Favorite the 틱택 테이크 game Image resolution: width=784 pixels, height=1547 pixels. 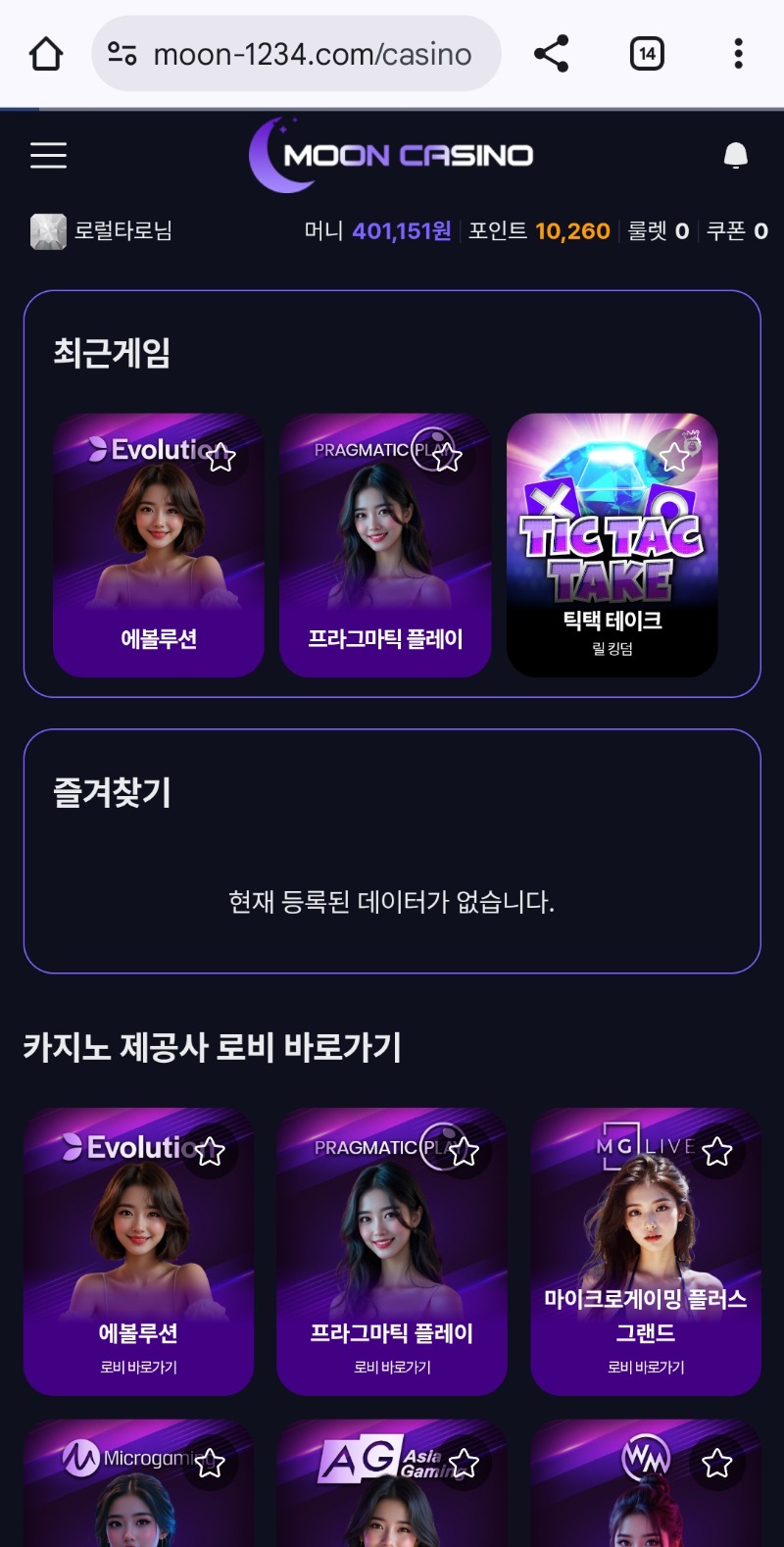click(x=674, y=456)
